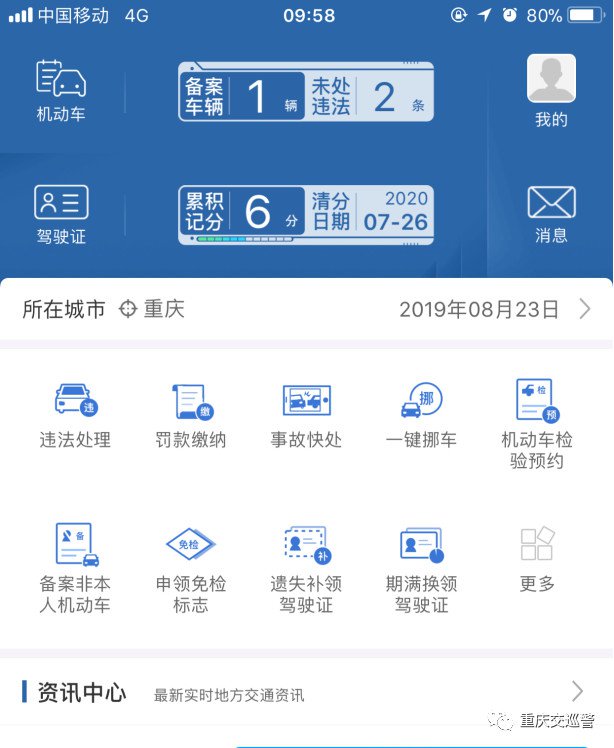
Task: Open 消息 messages inbox
Action: coord(551,214)
